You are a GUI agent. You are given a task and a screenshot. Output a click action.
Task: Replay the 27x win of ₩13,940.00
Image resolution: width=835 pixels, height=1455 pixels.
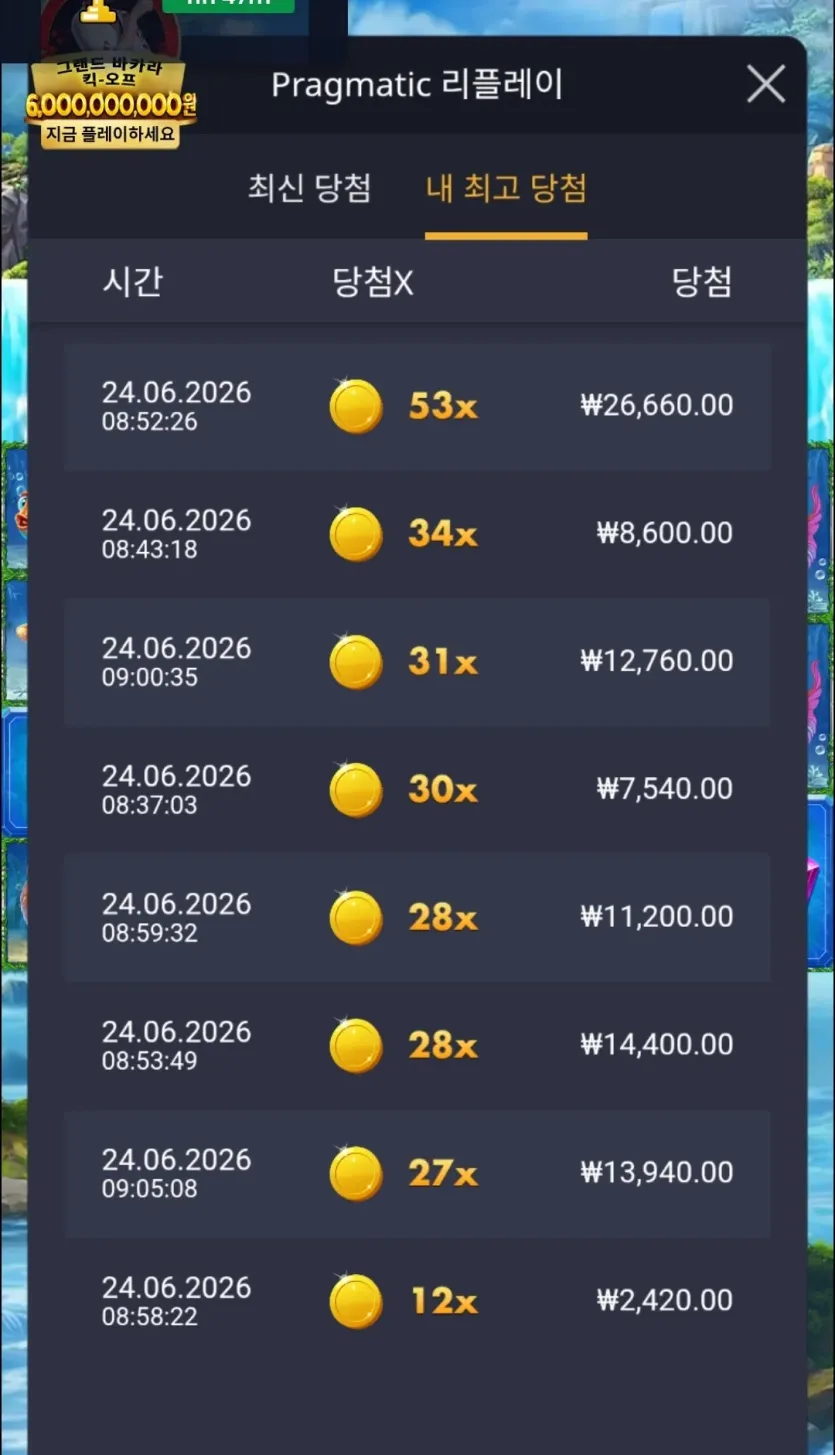[x=417, y=1174]
